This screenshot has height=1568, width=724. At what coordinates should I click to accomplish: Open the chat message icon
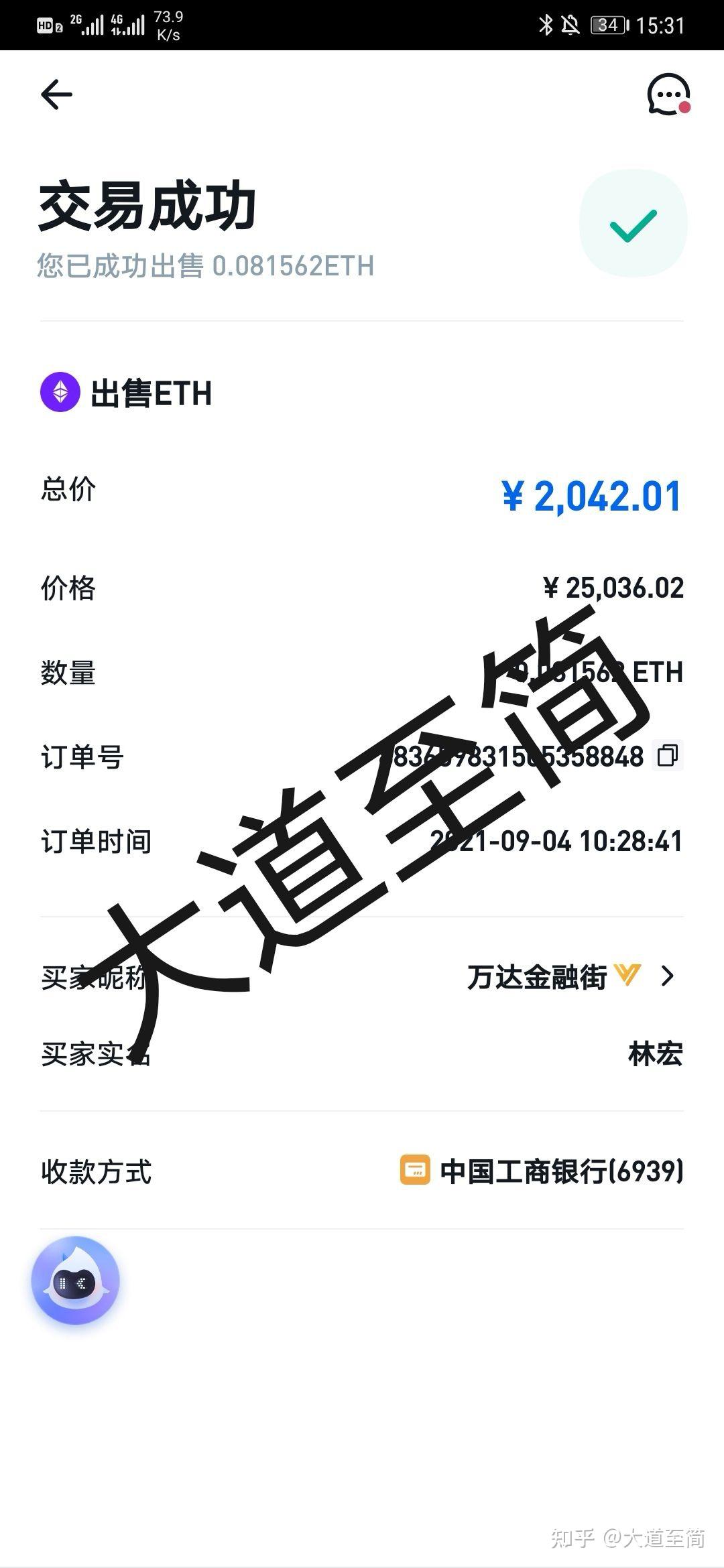[668, 94]
